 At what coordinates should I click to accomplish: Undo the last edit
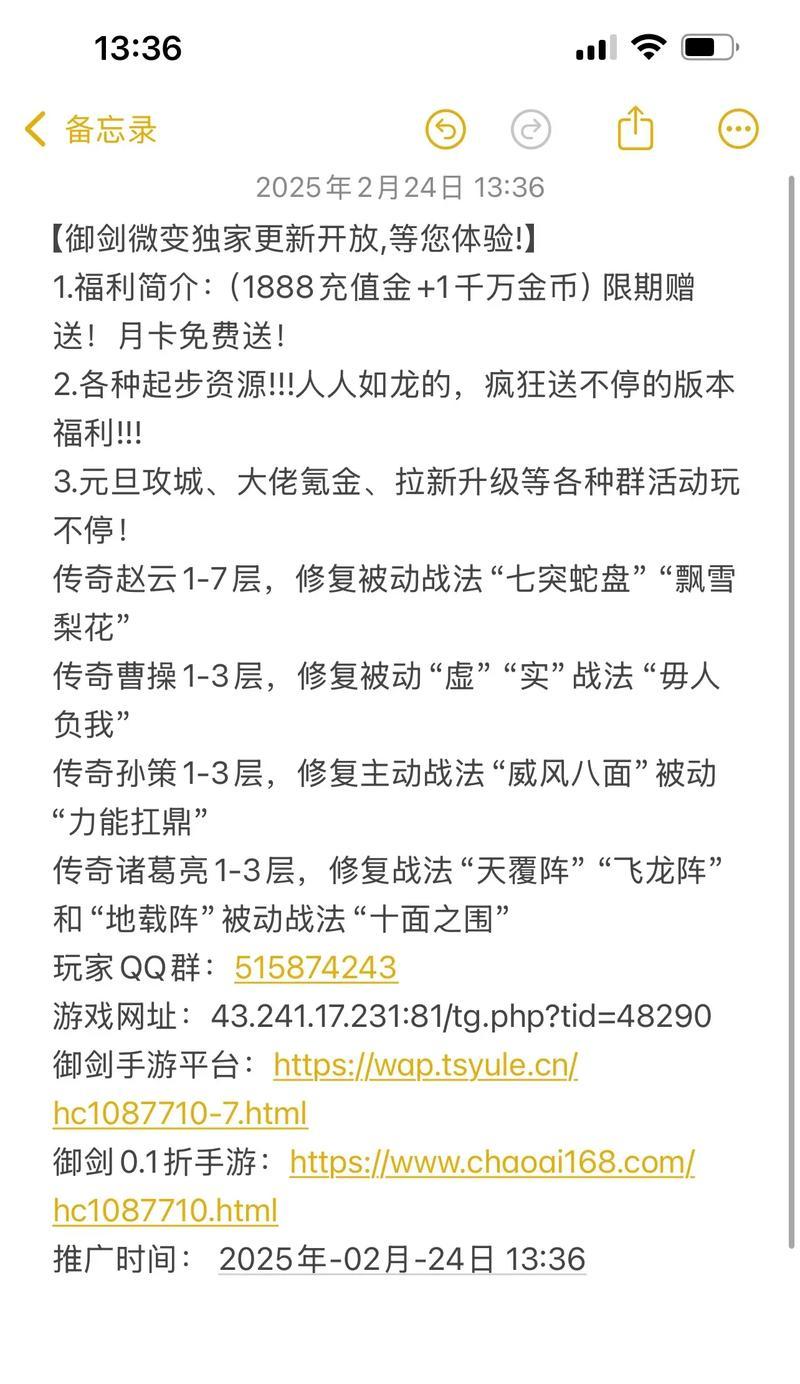click(x=445, y=129)
